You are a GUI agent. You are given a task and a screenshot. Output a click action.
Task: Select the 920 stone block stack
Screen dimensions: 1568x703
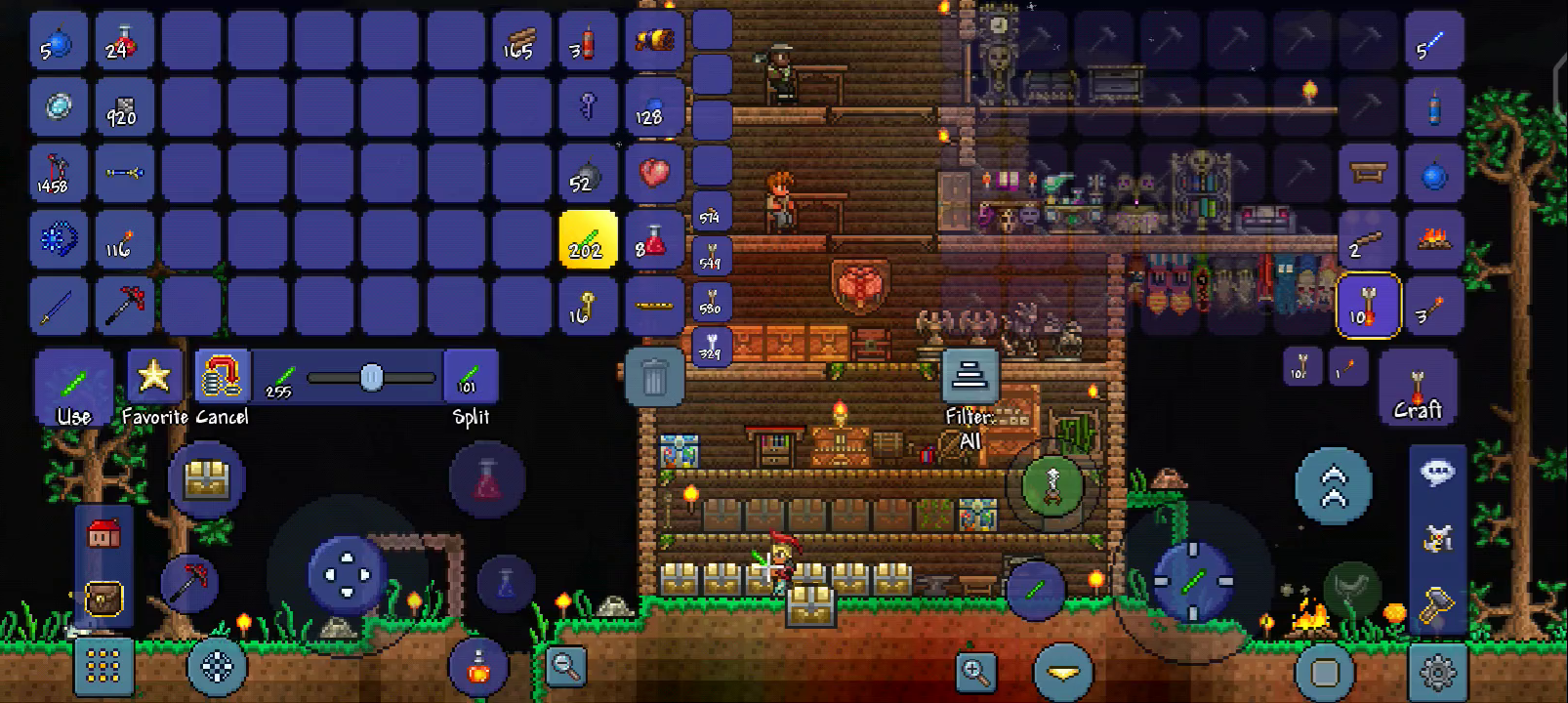[124, 106]
